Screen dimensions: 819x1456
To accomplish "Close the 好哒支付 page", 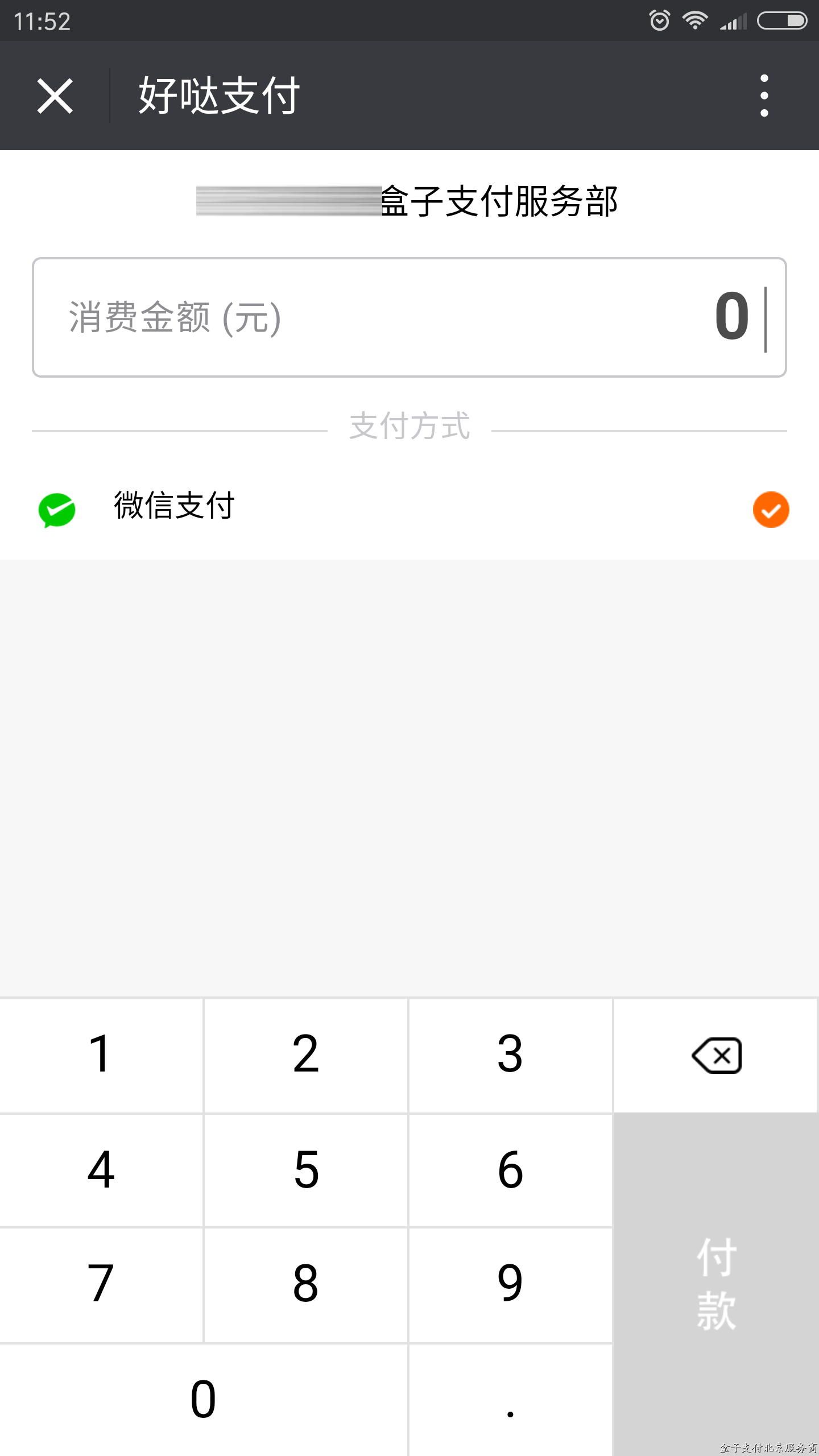I will (55, 96).
